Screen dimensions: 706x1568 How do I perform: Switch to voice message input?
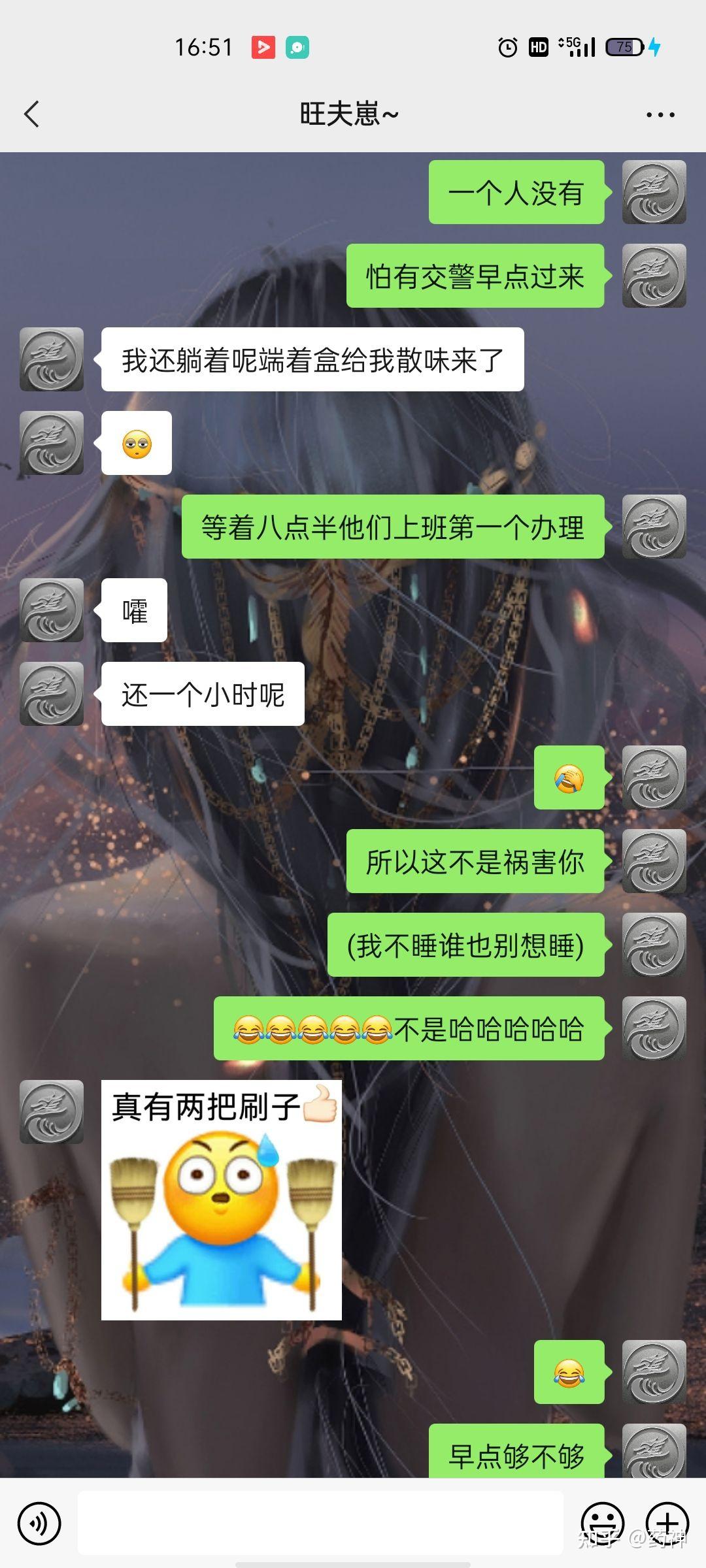click(39, 1524)
